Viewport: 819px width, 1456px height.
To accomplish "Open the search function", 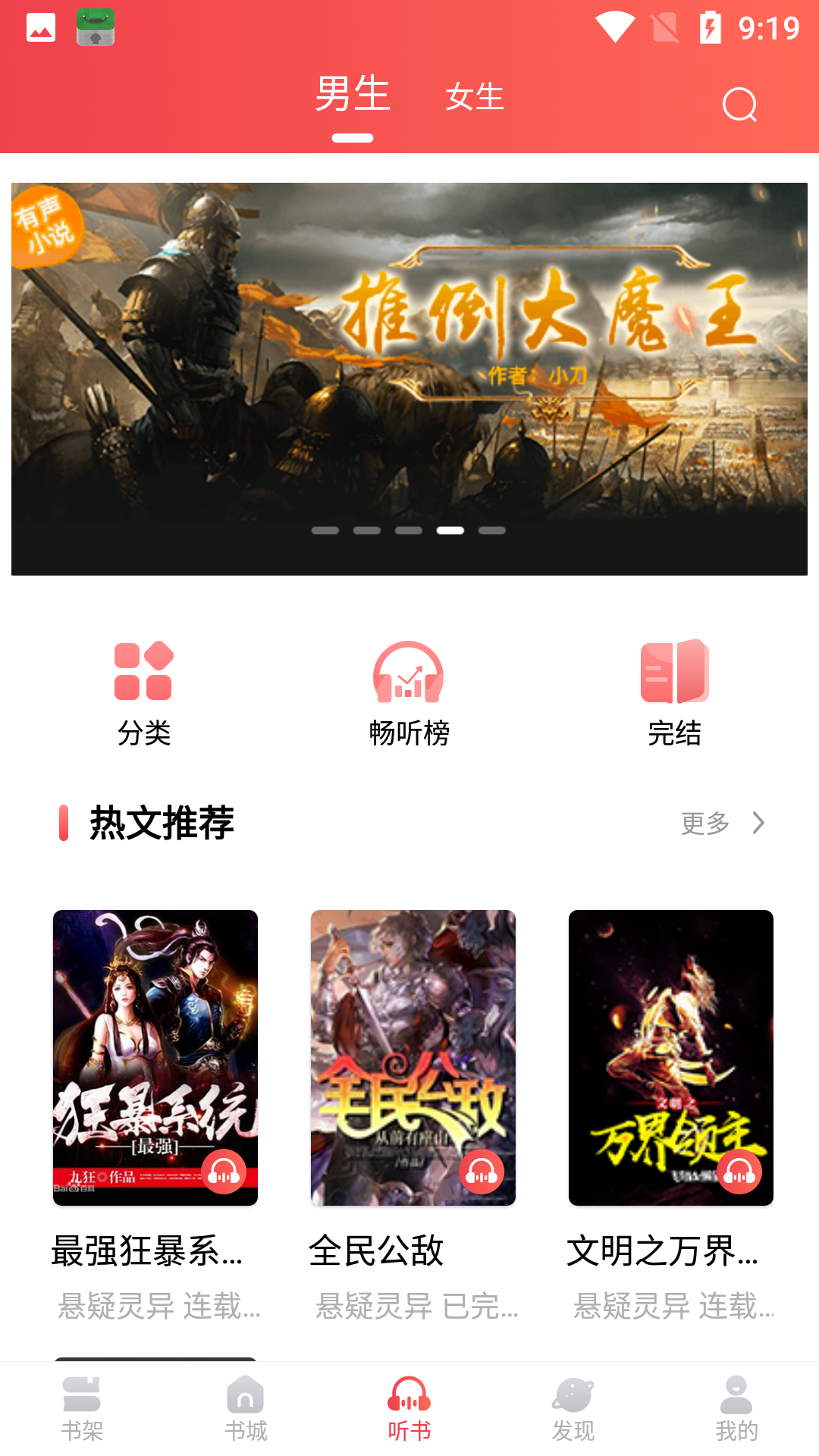I will 739,105.
